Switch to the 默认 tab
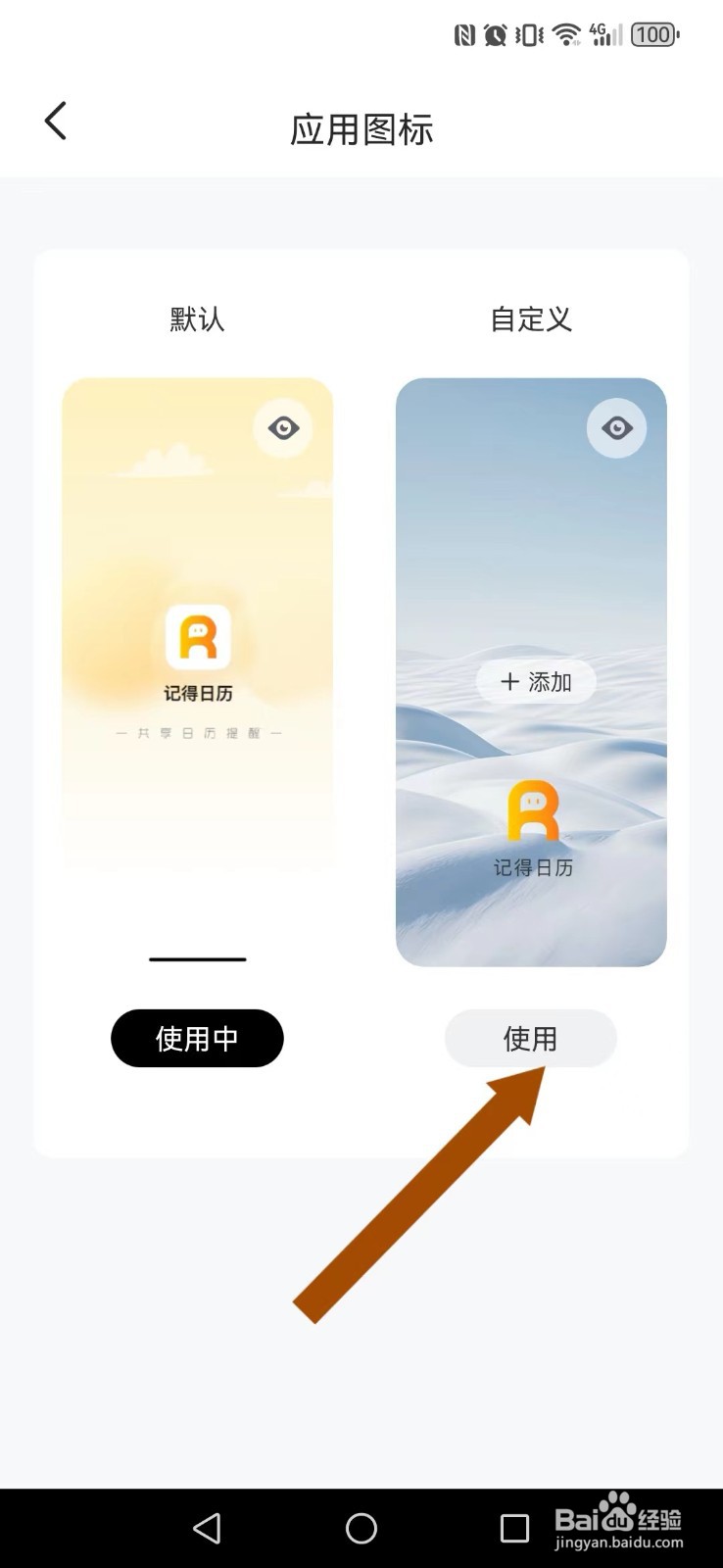The image size is (723, 1568). [x=197, y=318]
